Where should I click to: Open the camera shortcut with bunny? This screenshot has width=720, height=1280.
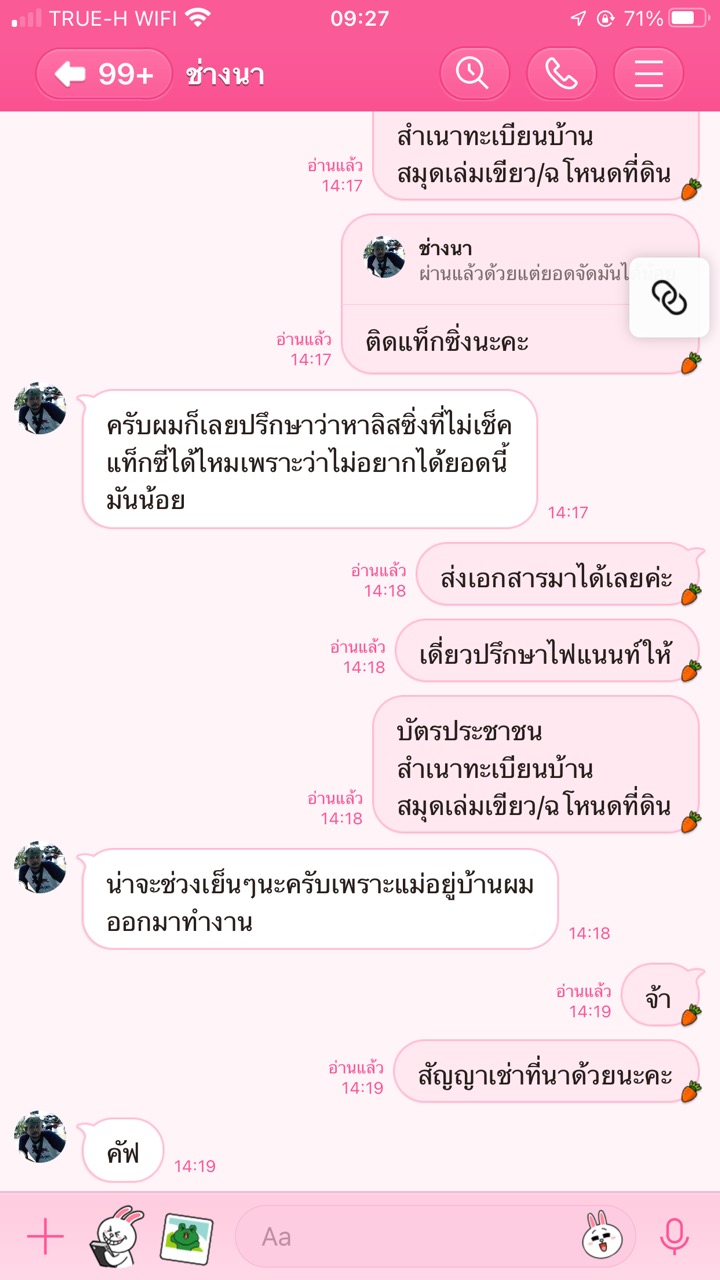tap(116, 1237)
